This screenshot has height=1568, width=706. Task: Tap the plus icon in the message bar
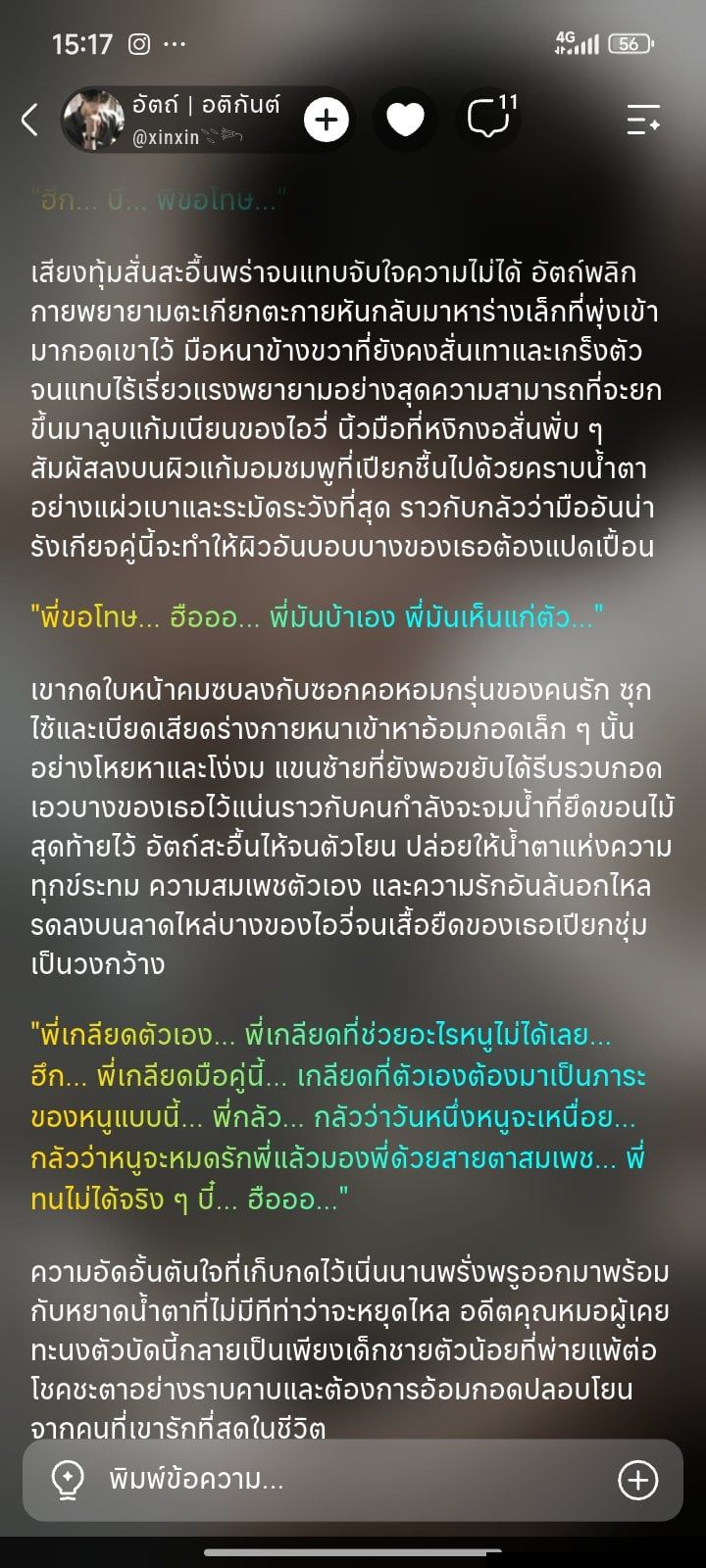637,1480
